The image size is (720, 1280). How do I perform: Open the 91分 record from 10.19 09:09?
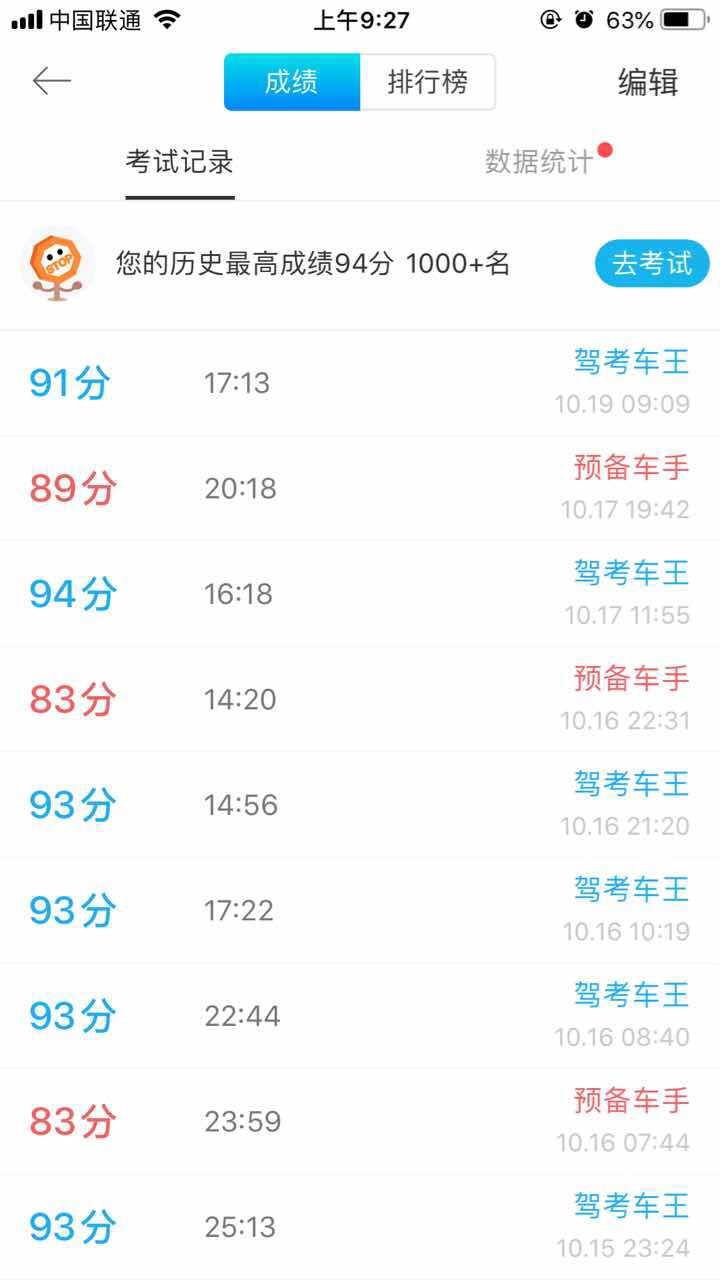coord(360,383)
